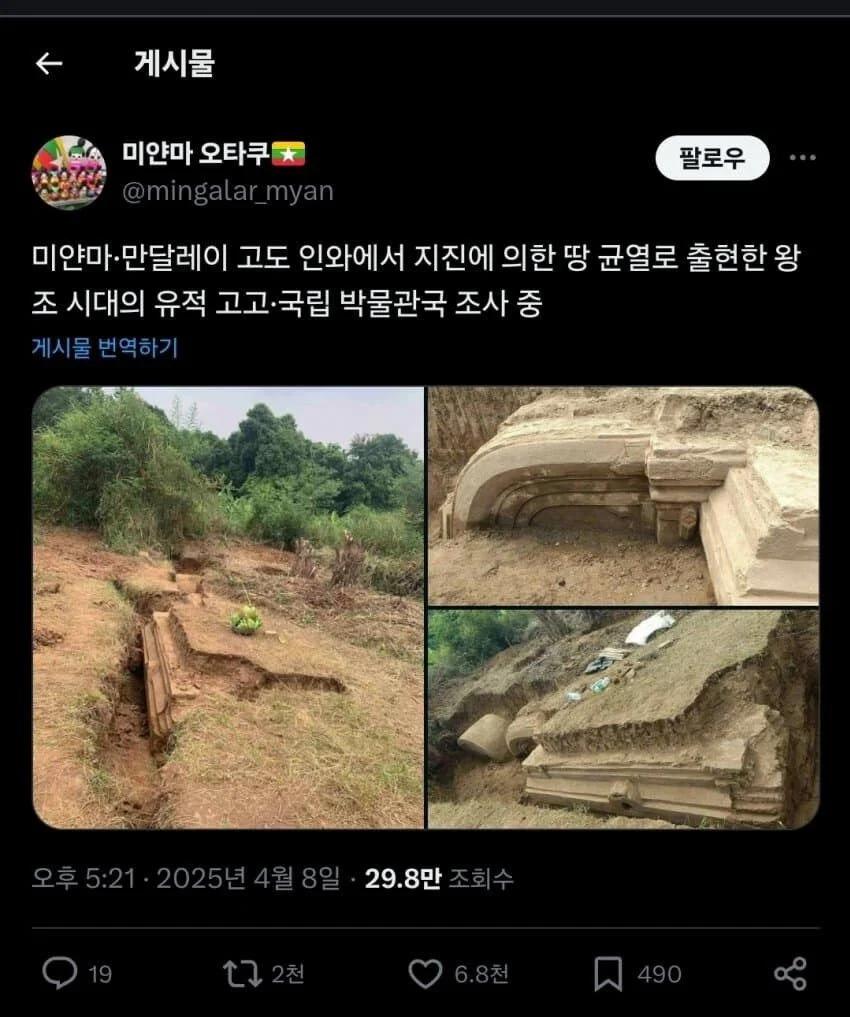Viewport: 850px width, 1017px height.
Task: Bookmark this post
Action: tap(607, 973)
